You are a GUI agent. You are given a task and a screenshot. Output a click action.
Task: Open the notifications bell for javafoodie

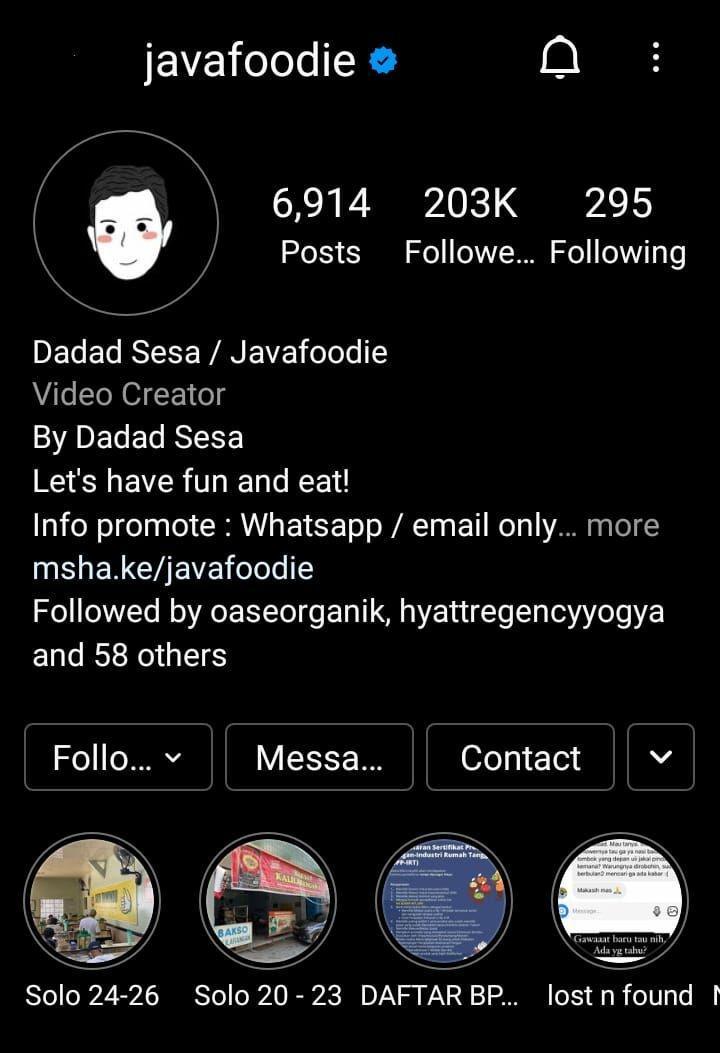560,59
